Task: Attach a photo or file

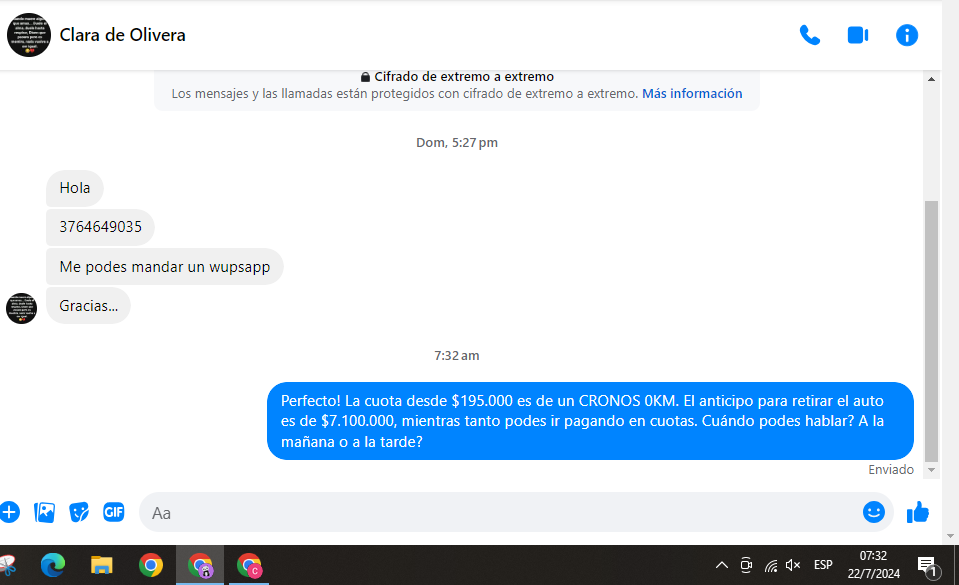Action: [x=45, y=512]
